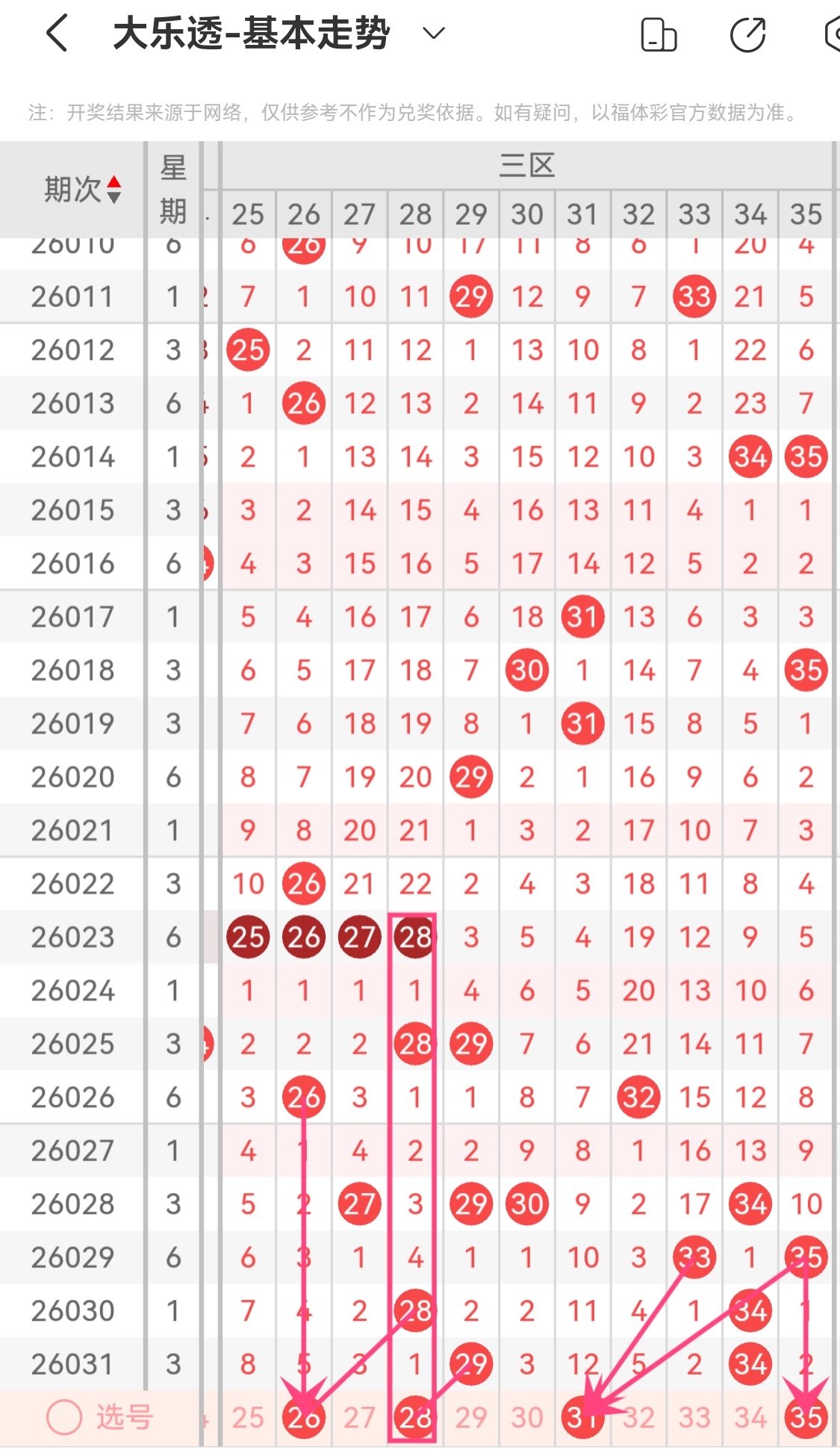Screen dimensions: 840x1450
Task: Deselect number 26 in the 选号 row
Action: (304, 1417)
